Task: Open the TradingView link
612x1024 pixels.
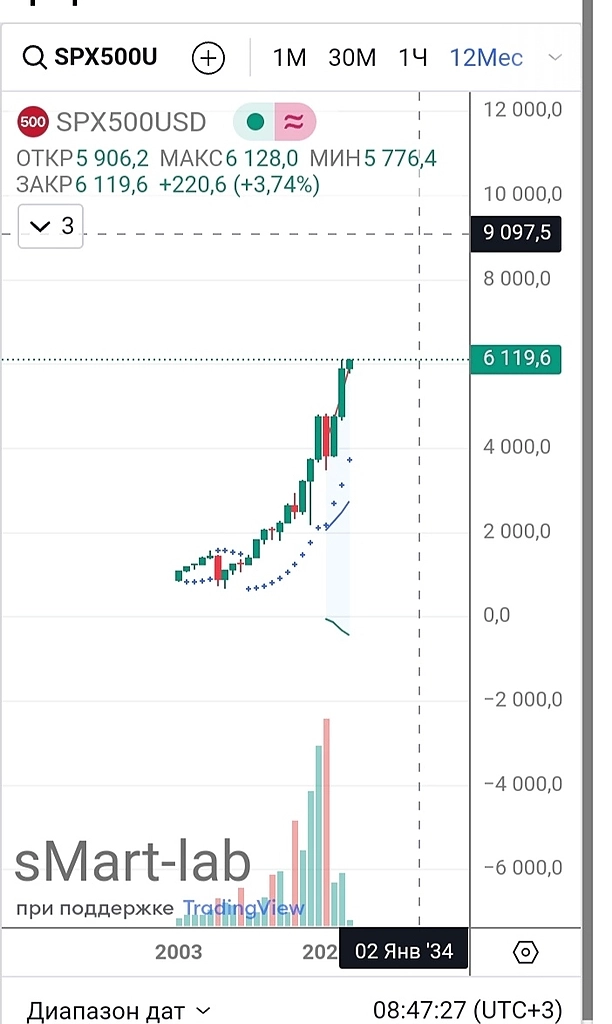Action: [243, 908]
